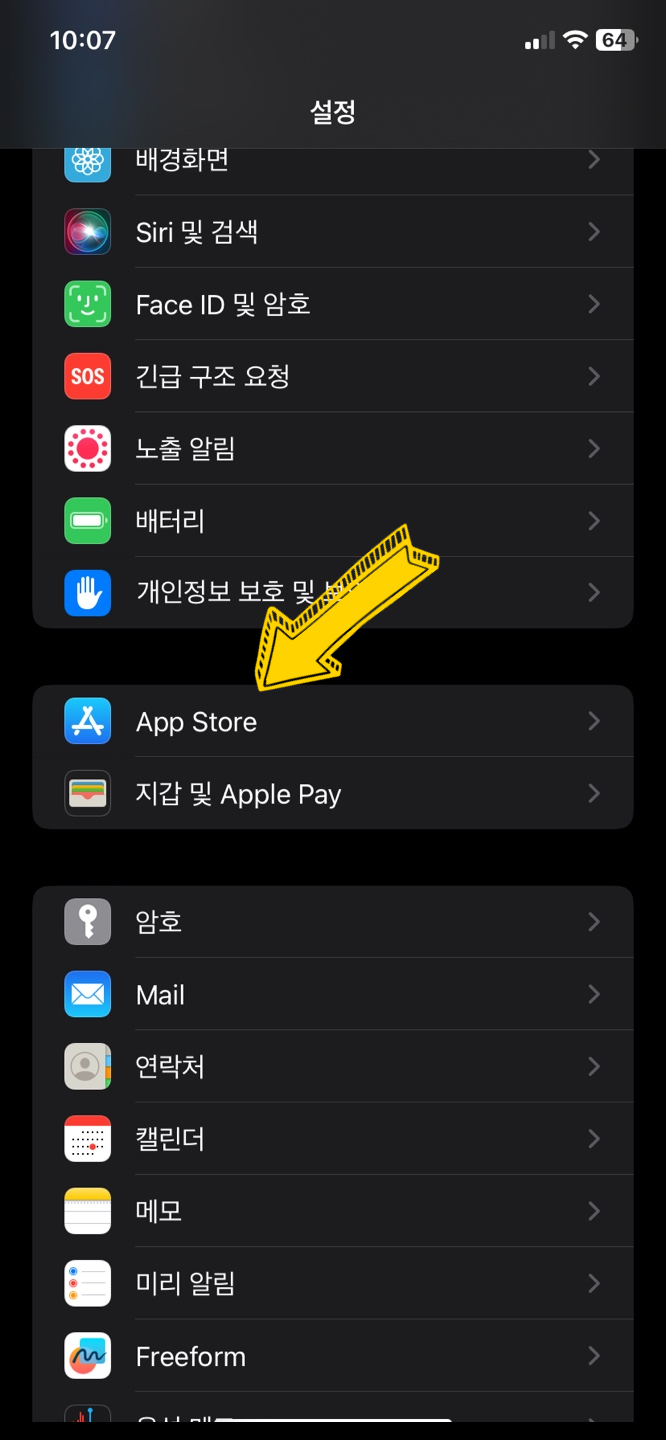Image resolution: width=666 pixels, height=1440 pixels.
Task: Open 개인정보 보호 settings row
Action: click(333, 592)
